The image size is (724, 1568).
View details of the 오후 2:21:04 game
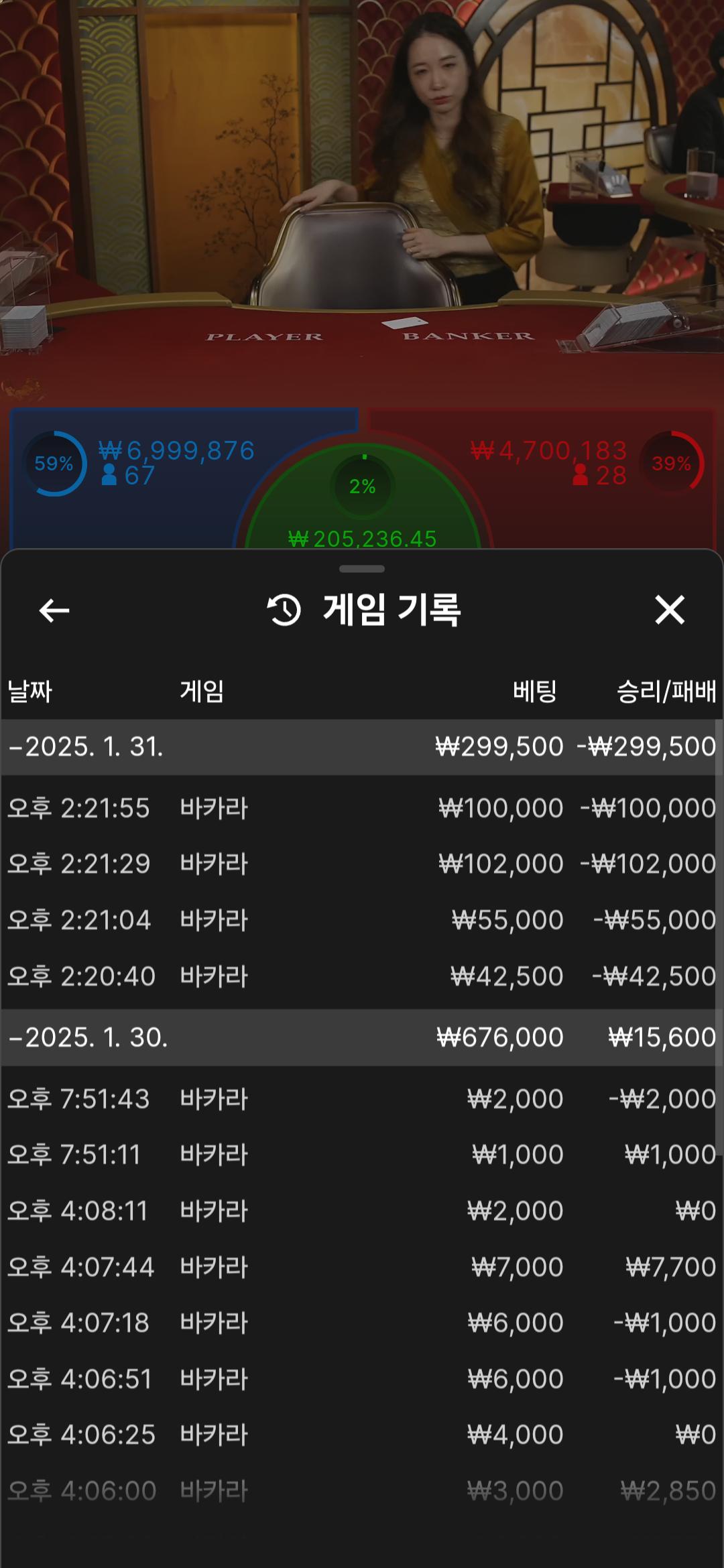point(362,920)
